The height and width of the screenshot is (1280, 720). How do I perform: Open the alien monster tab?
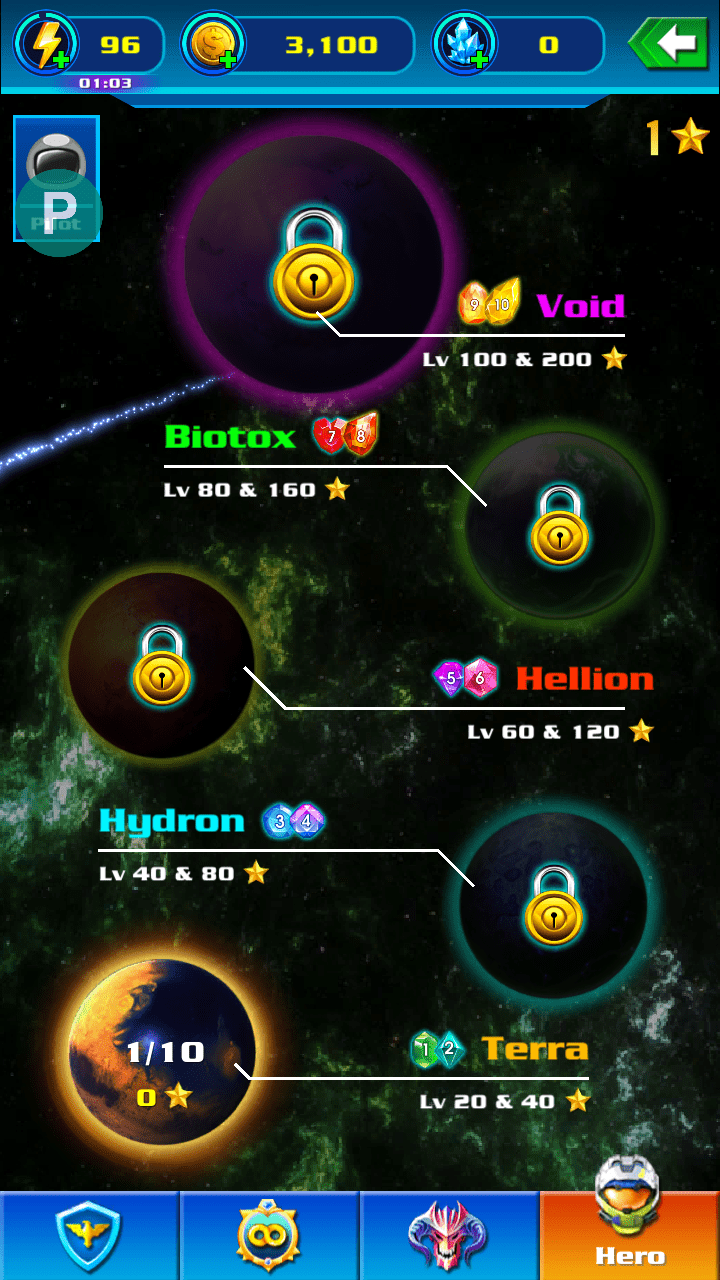point(449,1236)
